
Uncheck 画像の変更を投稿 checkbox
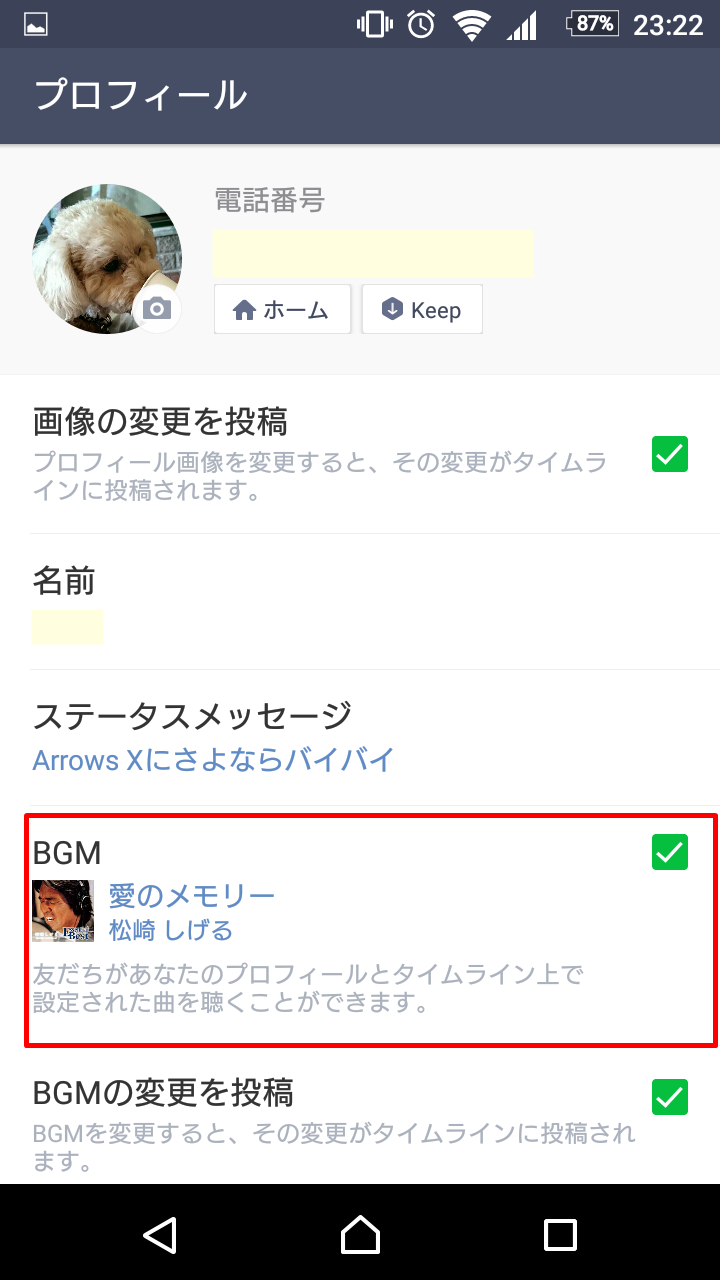(x=670, y=454)
